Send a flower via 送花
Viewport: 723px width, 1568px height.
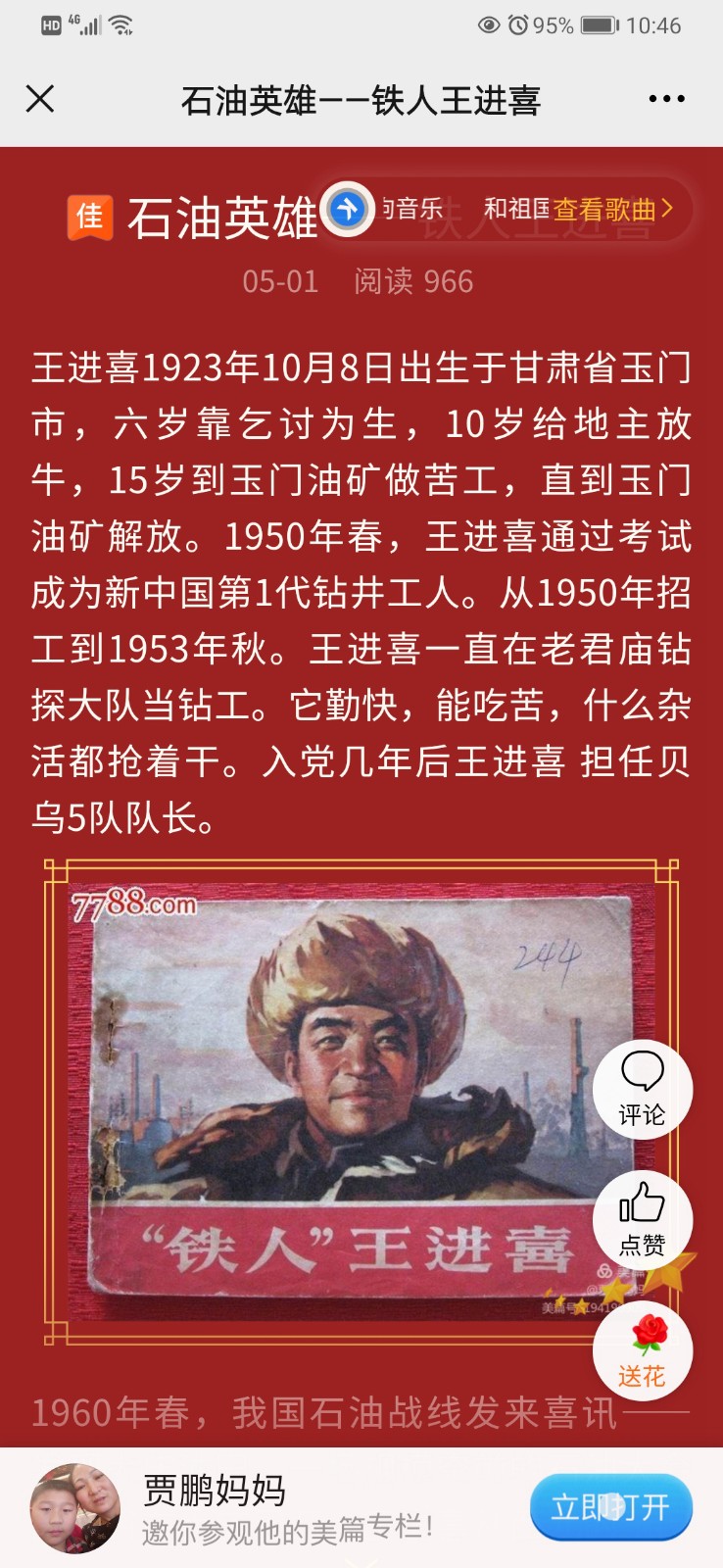click(x=642, y=1349)
